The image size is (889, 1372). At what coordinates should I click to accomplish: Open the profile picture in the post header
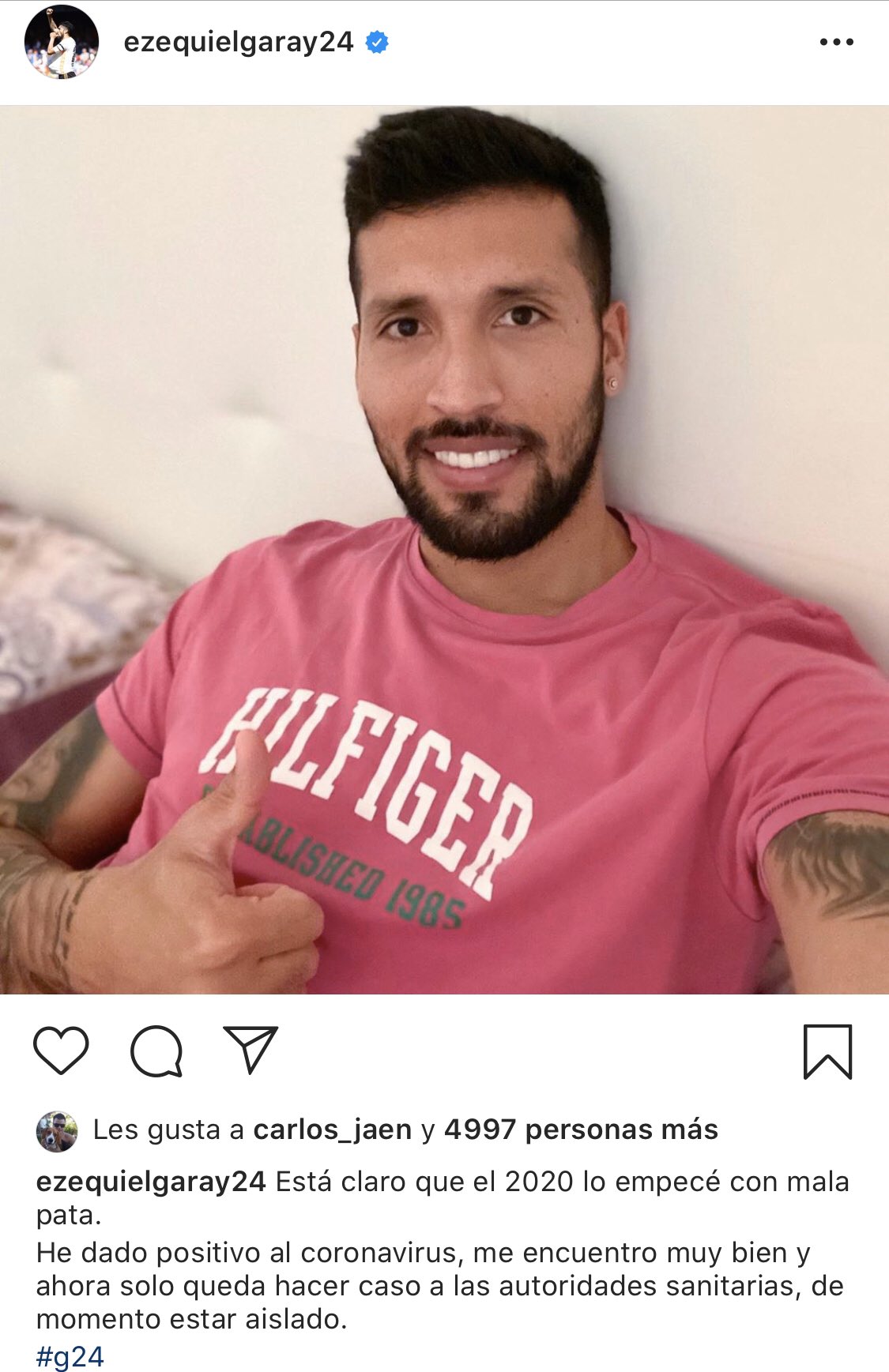click(x=62, y=42)
